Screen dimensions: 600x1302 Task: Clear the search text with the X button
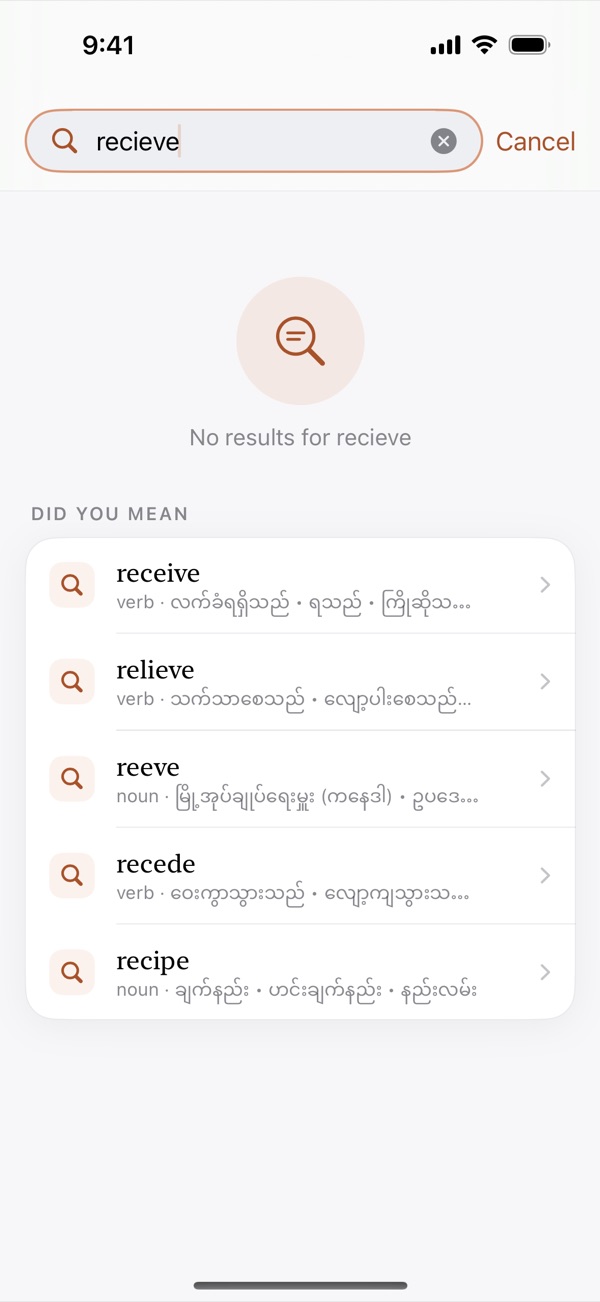(x=443, y=141)
